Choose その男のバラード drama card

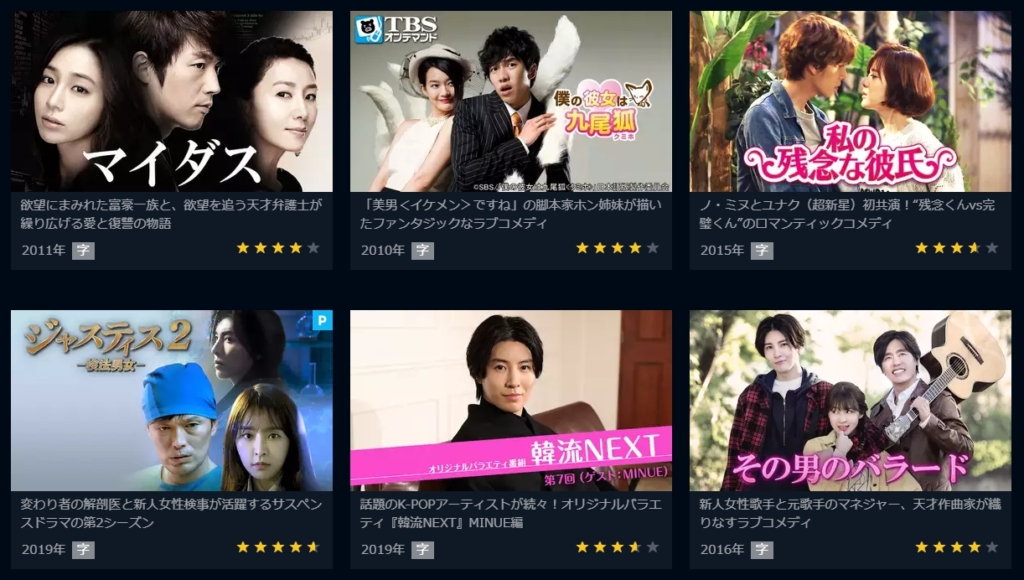pos(850,400)
